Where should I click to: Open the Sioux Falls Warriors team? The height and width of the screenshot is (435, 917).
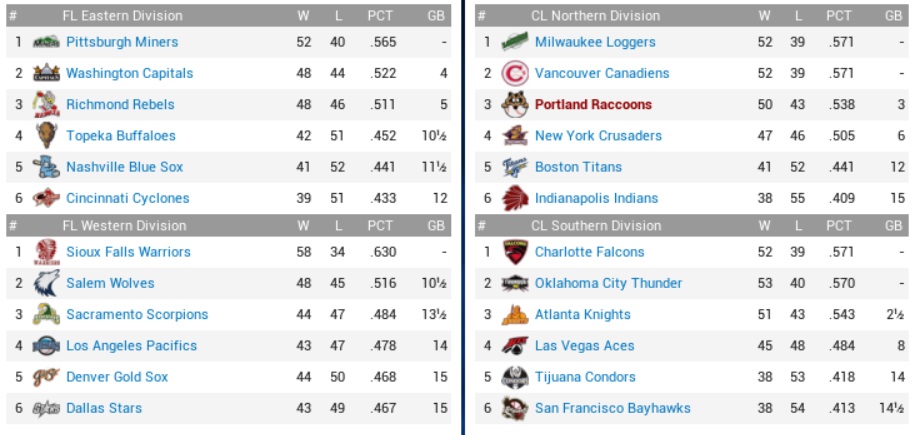[128, 252]
